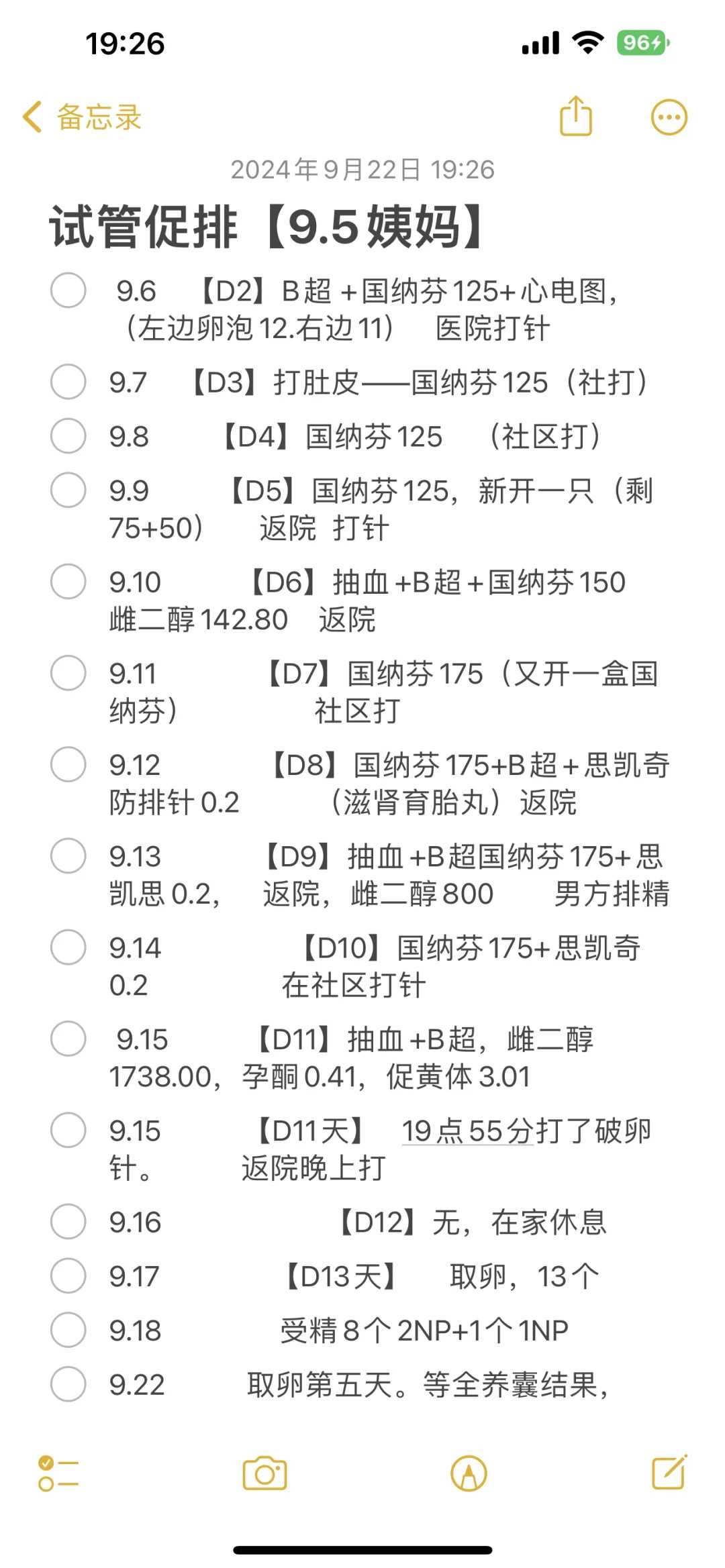
Task: Open the more options ellipsis menu
Action: pyautogui.click(x=667, y=116)
